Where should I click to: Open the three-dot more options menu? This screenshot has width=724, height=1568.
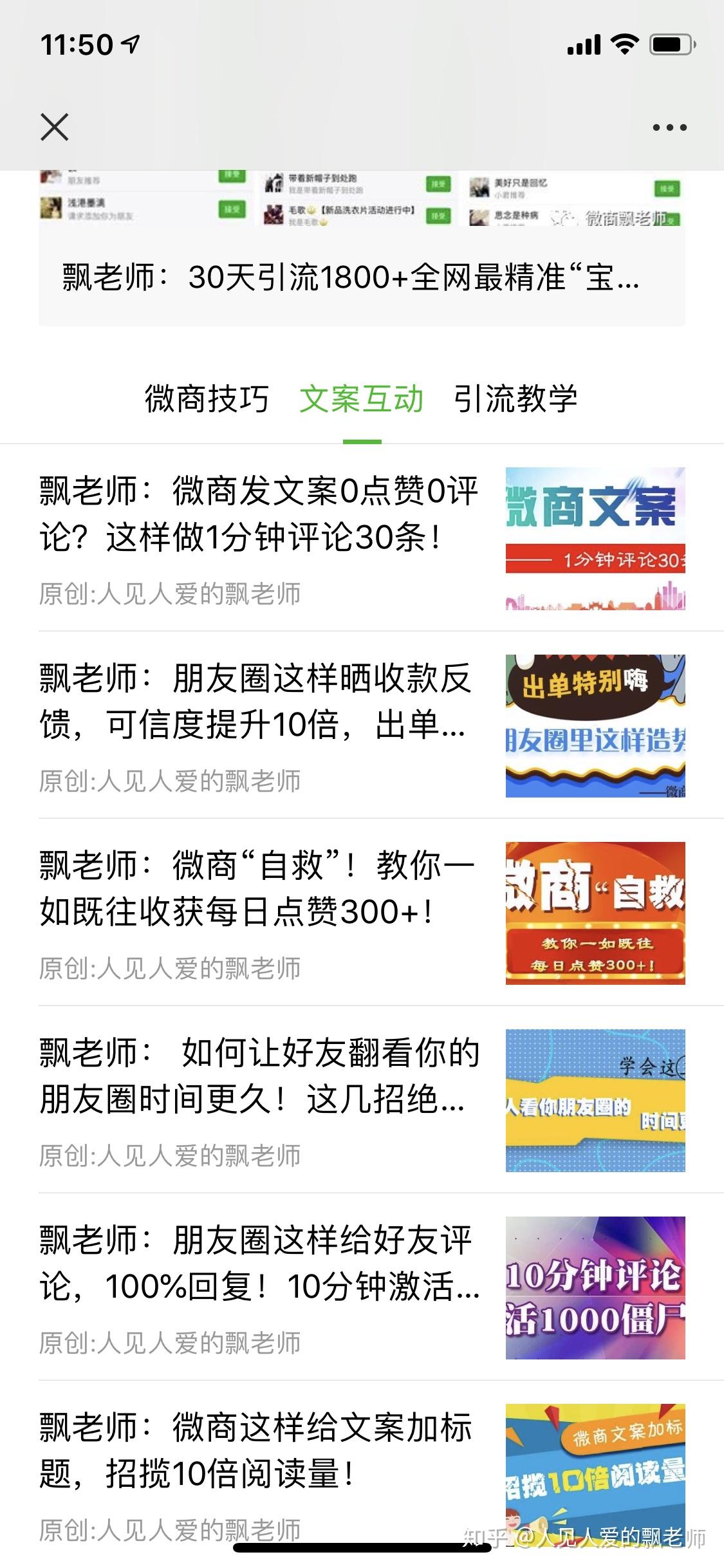(x=669, y=127)
